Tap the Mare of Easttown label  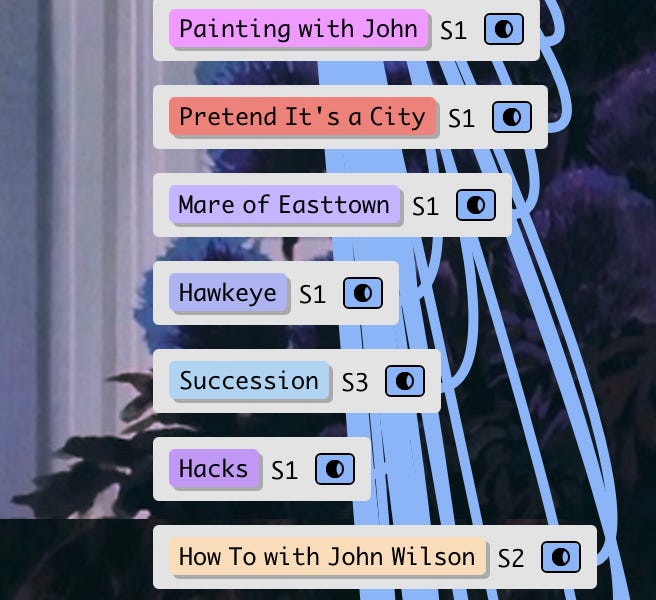tap(284, 205)
